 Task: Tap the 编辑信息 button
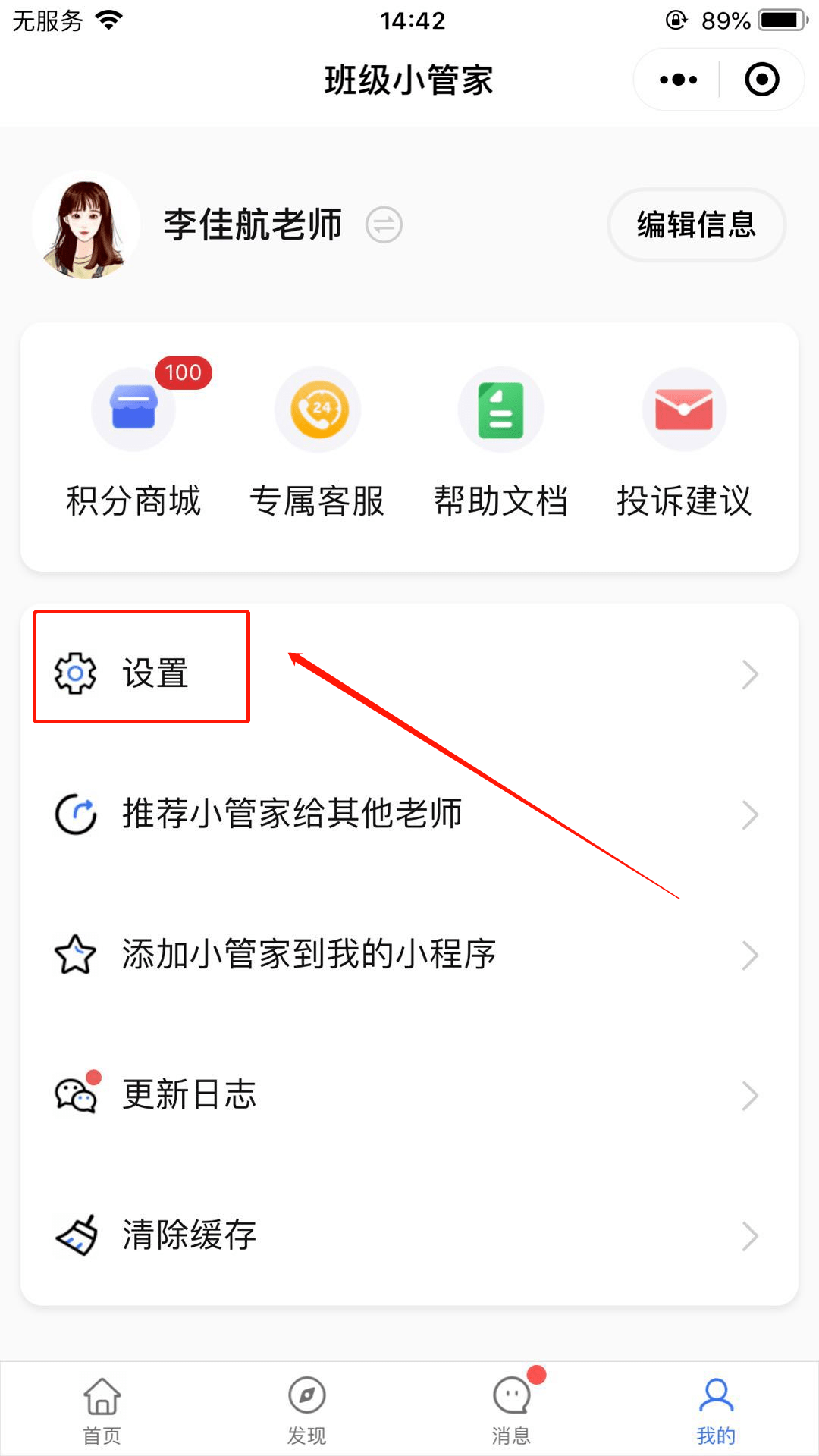pos(695,225)
